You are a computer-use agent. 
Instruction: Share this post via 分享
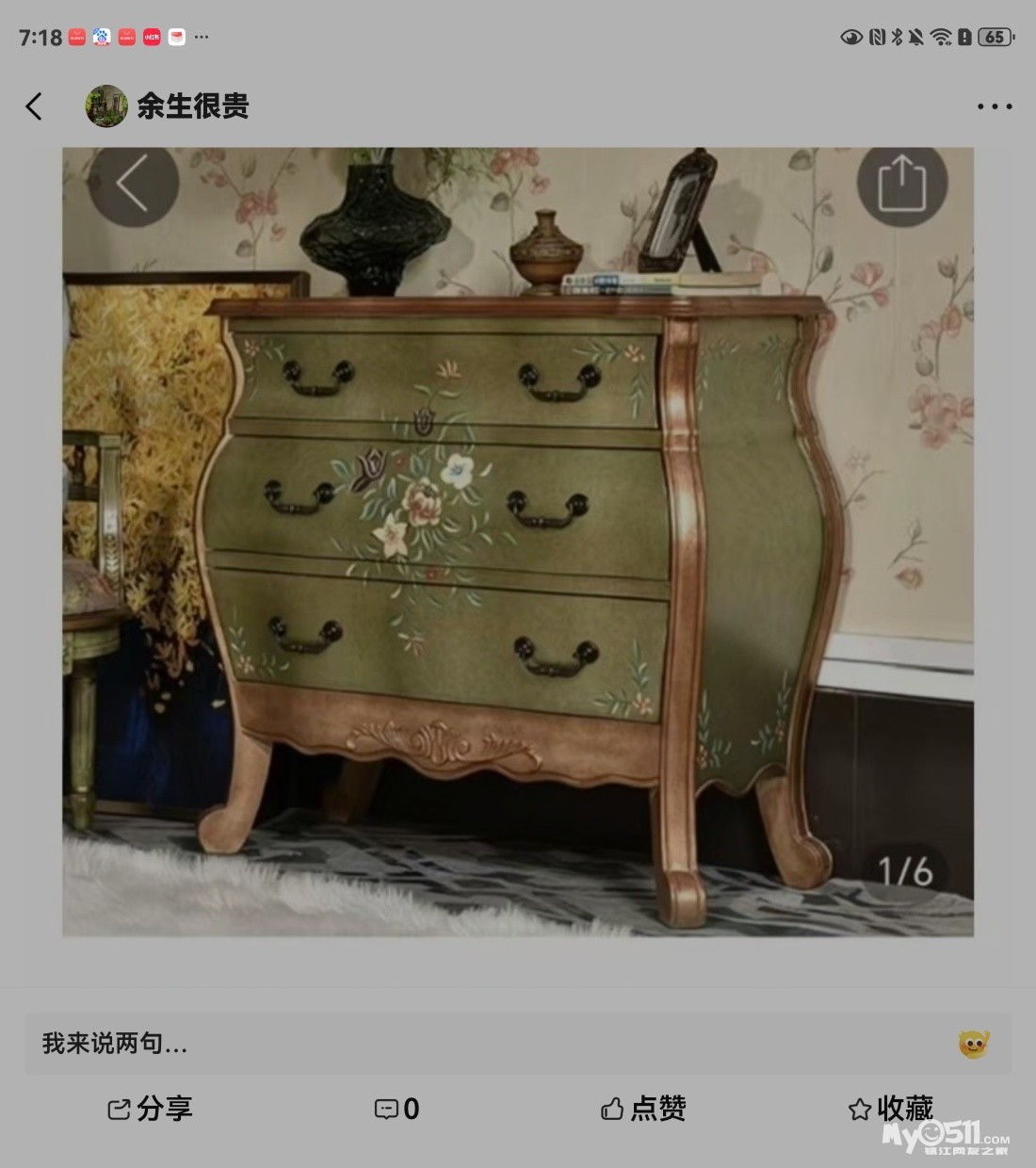pos(151,1109)
